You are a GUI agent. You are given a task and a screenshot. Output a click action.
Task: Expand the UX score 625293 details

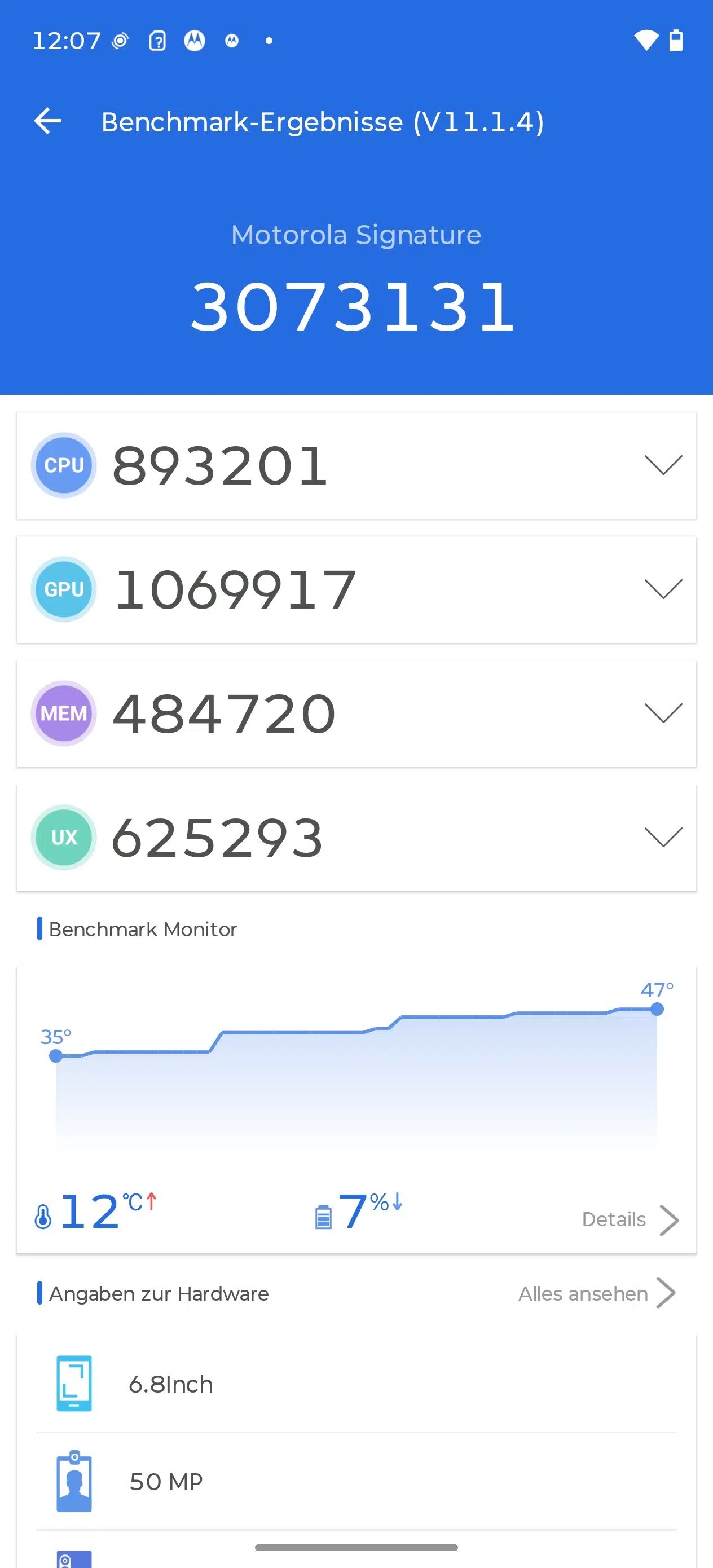coord(663,838)
